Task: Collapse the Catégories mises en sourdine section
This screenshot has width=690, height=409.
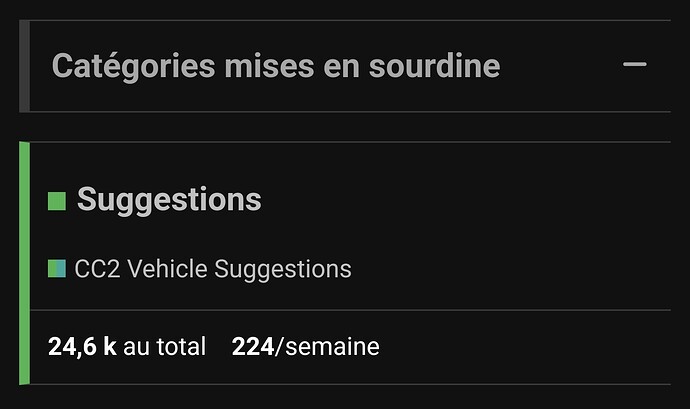Action: [x=634, y=65]
